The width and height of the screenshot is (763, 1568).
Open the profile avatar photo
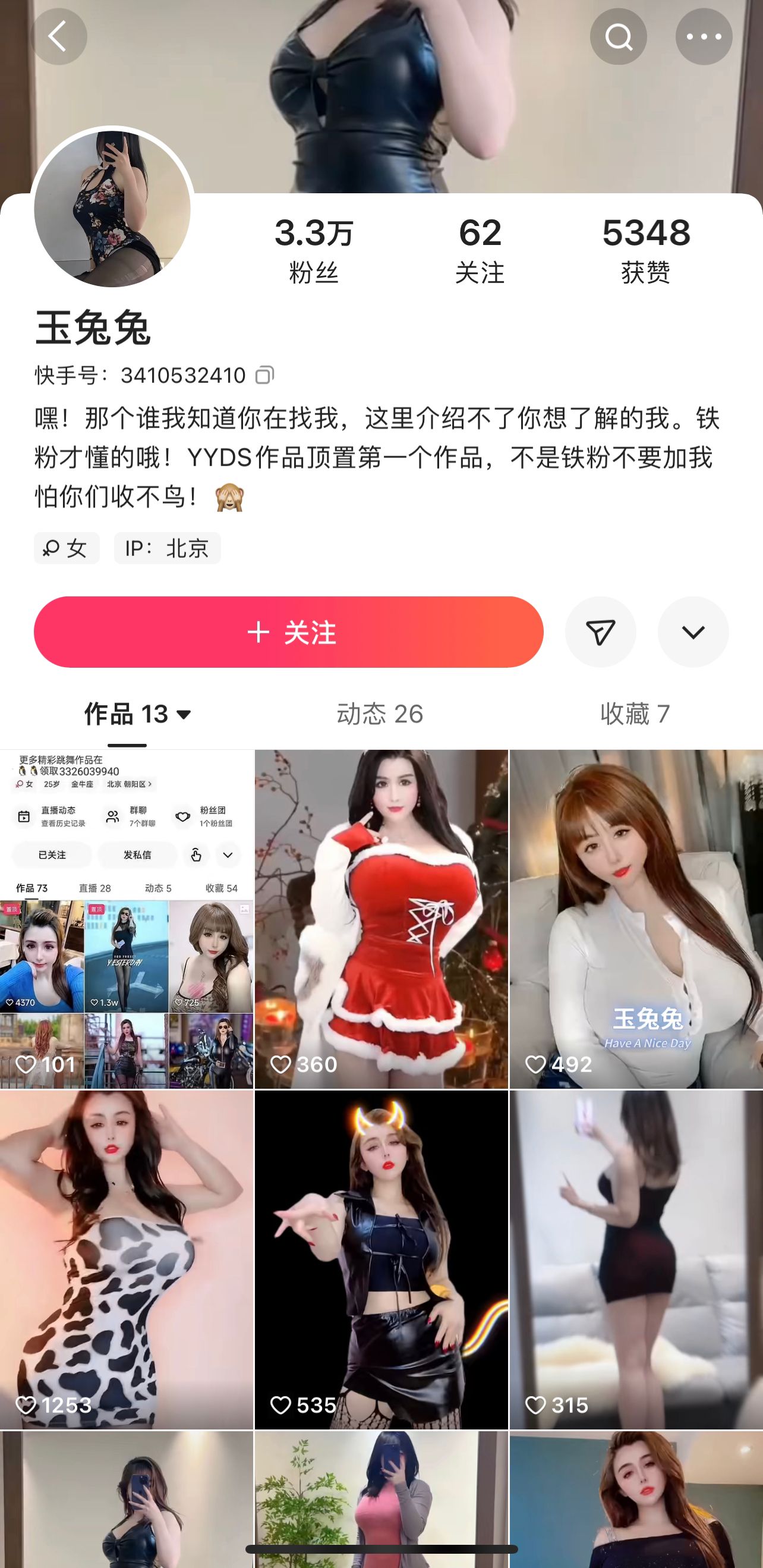(x=112, y=209)
